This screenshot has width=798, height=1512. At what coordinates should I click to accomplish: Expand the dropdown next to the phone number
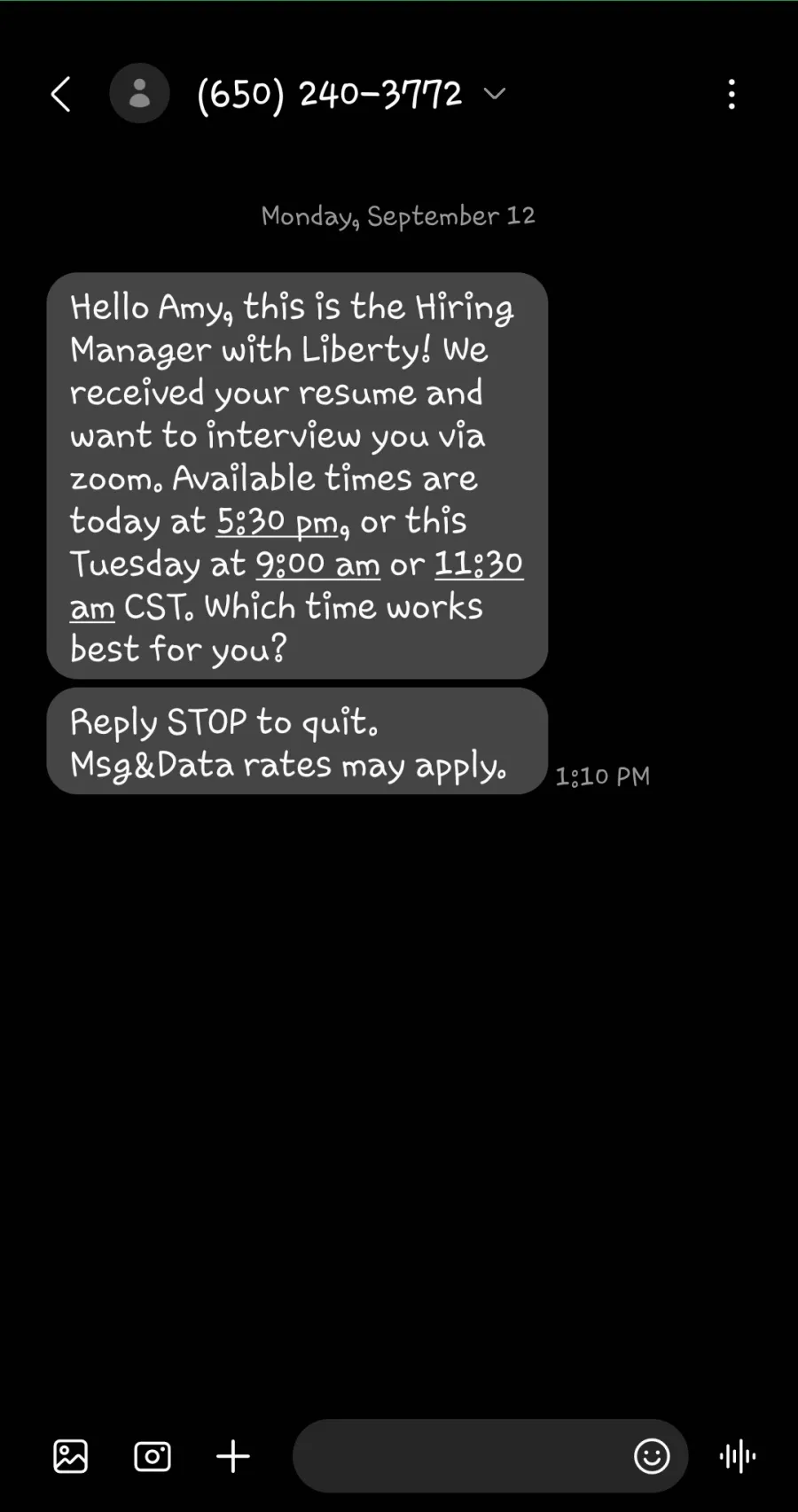pos(494,93)
